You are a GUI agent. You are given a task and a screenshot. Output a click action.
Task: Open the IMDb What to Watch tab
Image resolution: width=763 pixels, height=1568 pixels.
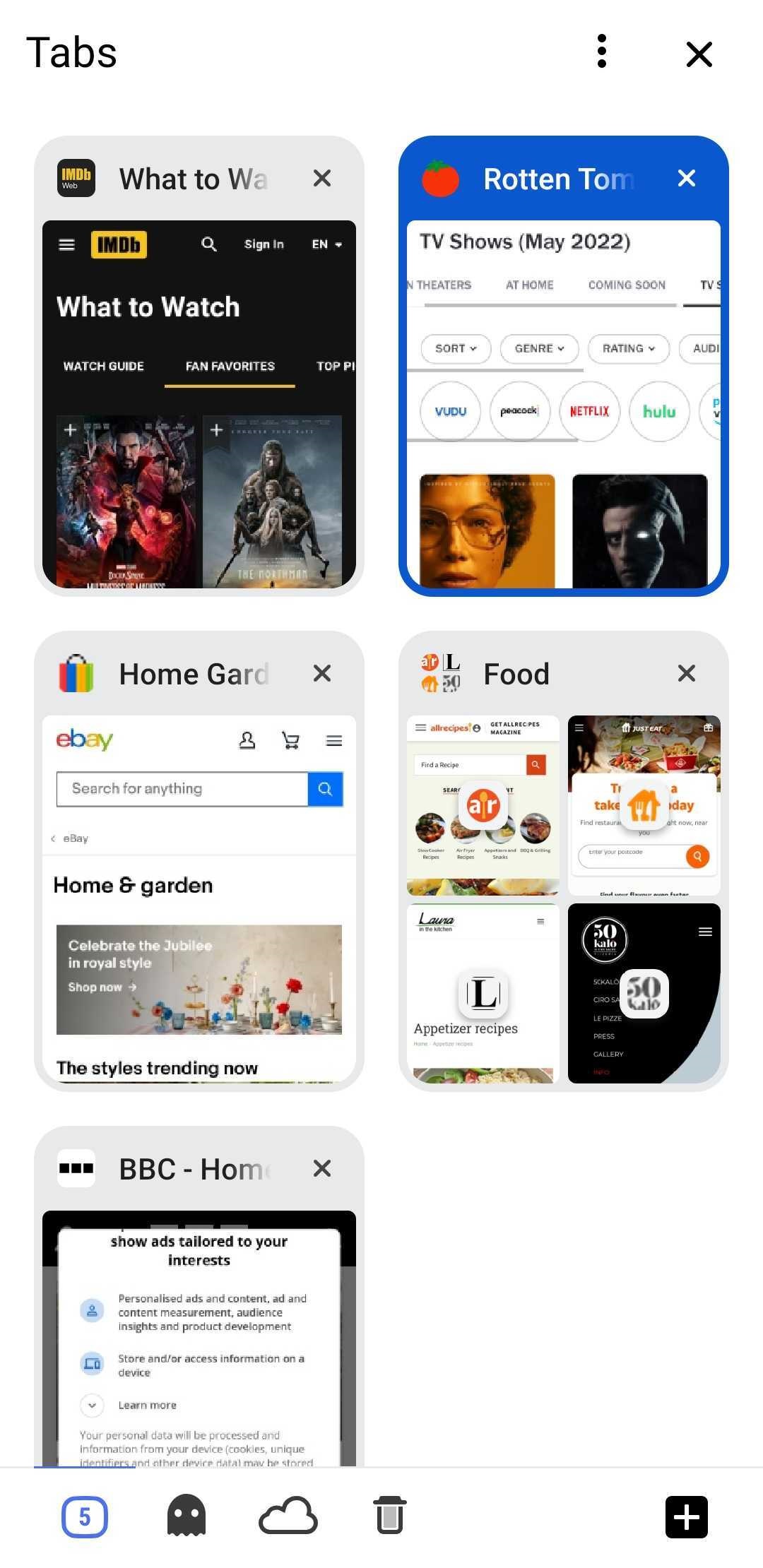tap(199, 403)
